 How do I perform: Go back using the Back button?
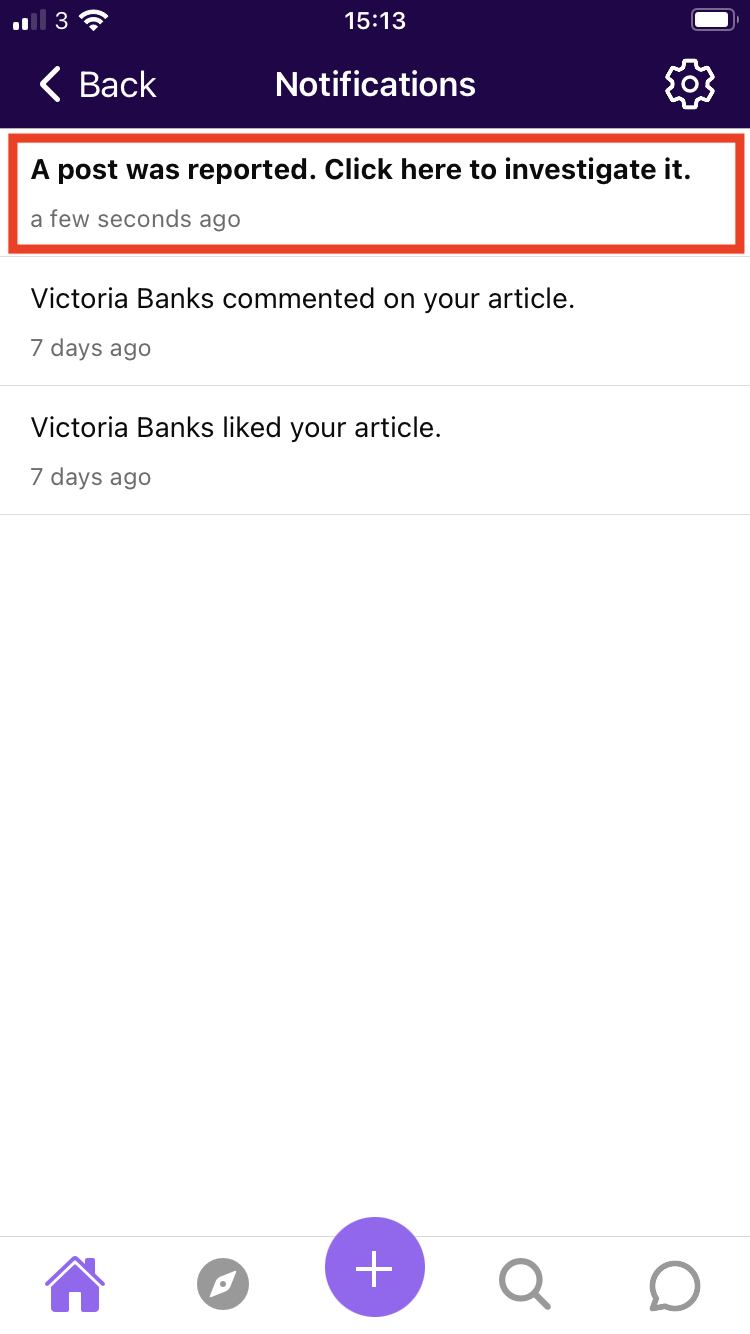[x=98, y=85]
